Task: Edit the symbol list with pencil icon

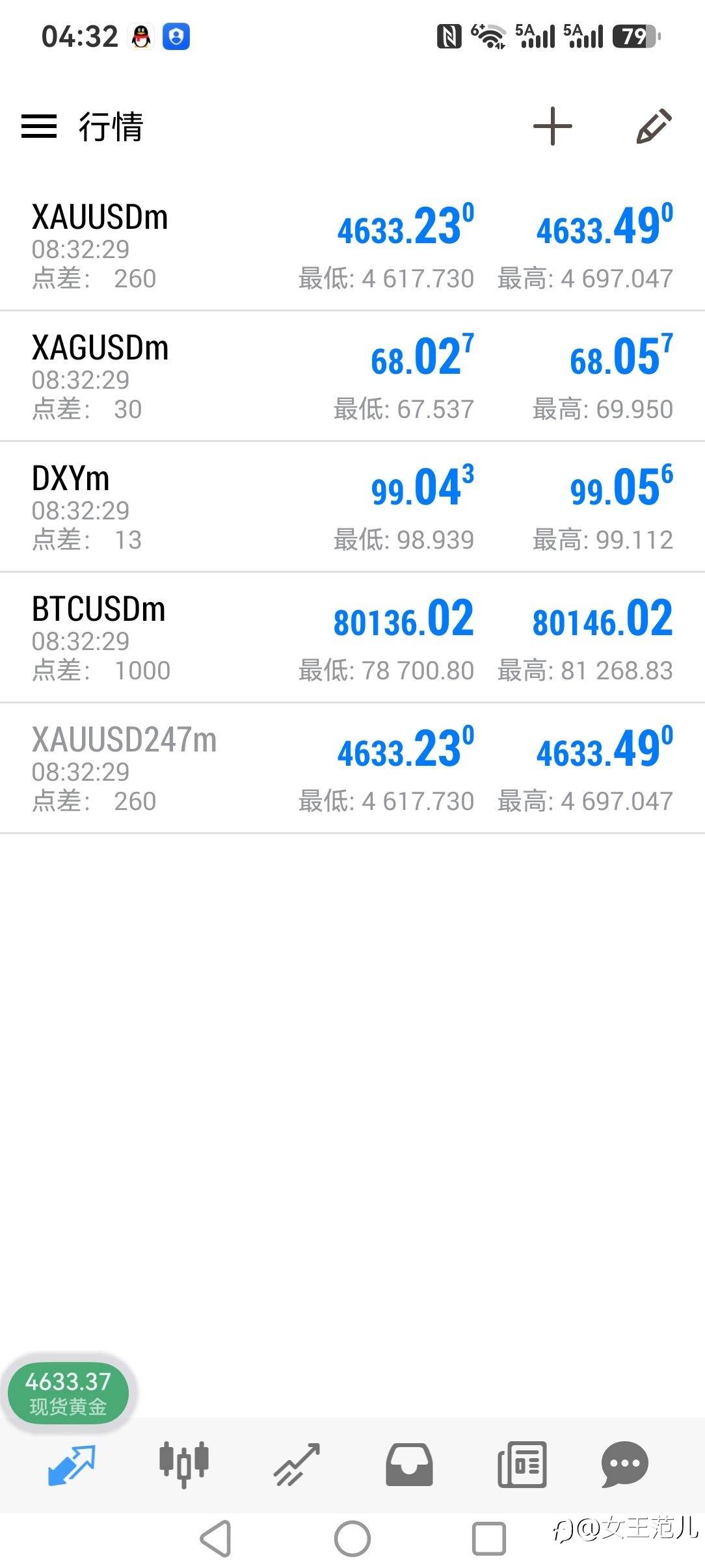Action: tap(654, 126)
